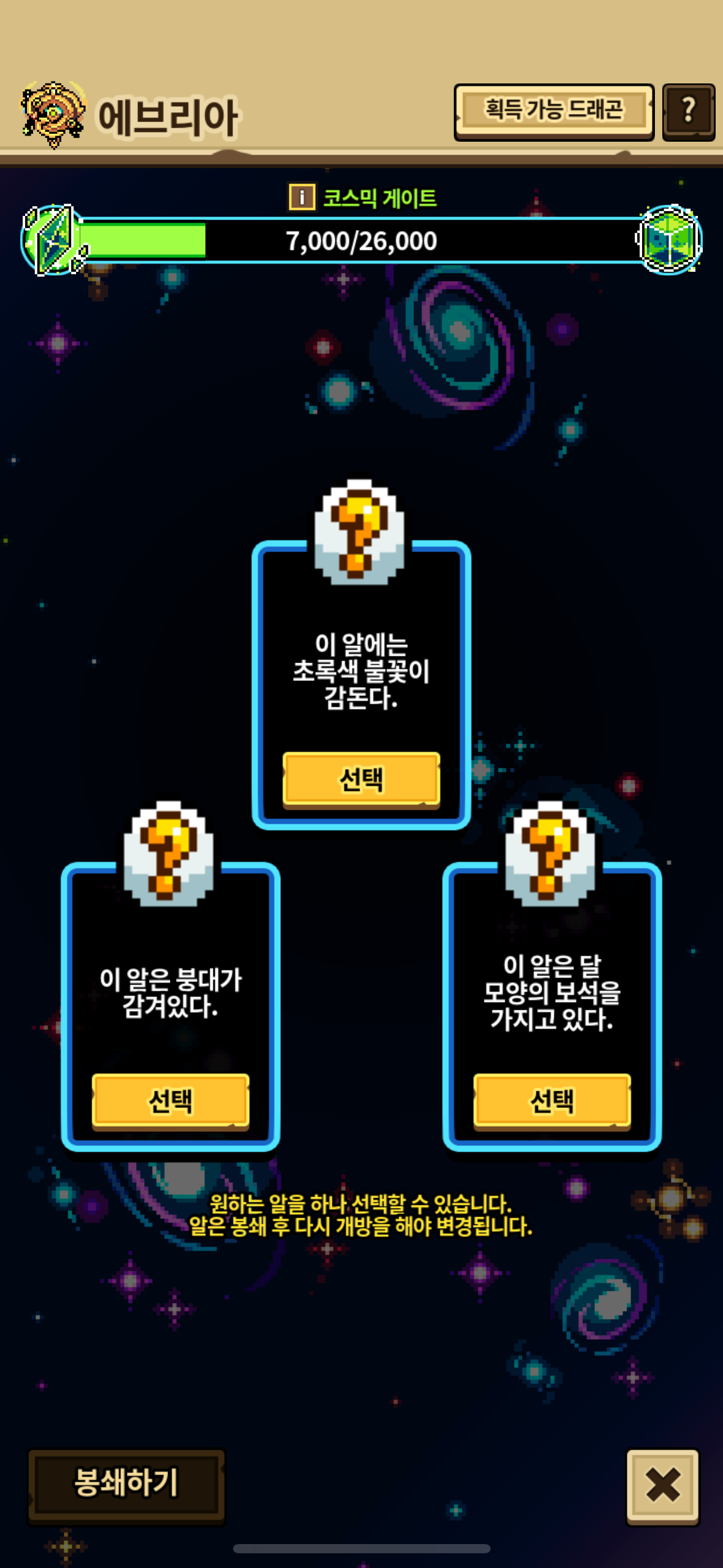This screenshot has height=1568, width=723.
Task: Open the question mark help button
Action: (x=689, y=112)
